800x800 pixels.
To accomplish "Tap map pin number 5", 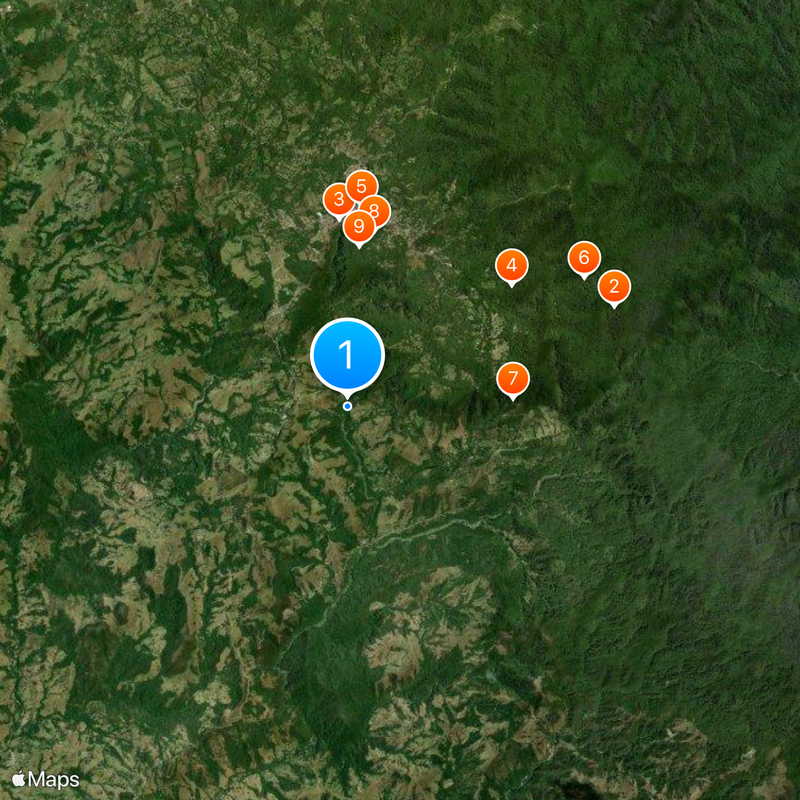I will pyautogui.click(x=363, y=184).
